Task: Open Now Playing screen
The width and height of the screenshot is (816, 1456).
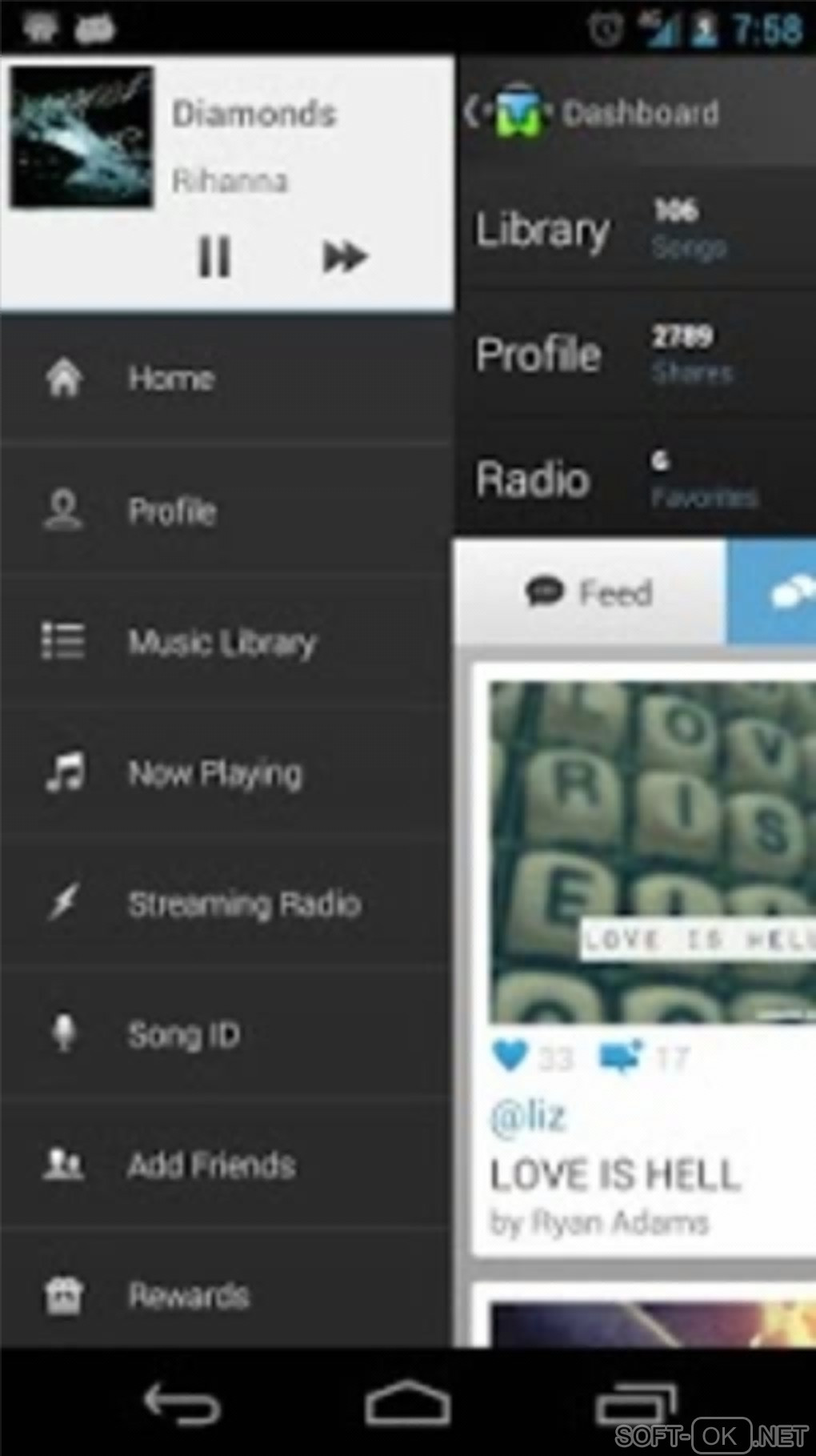Action: [x=215, y=773]
